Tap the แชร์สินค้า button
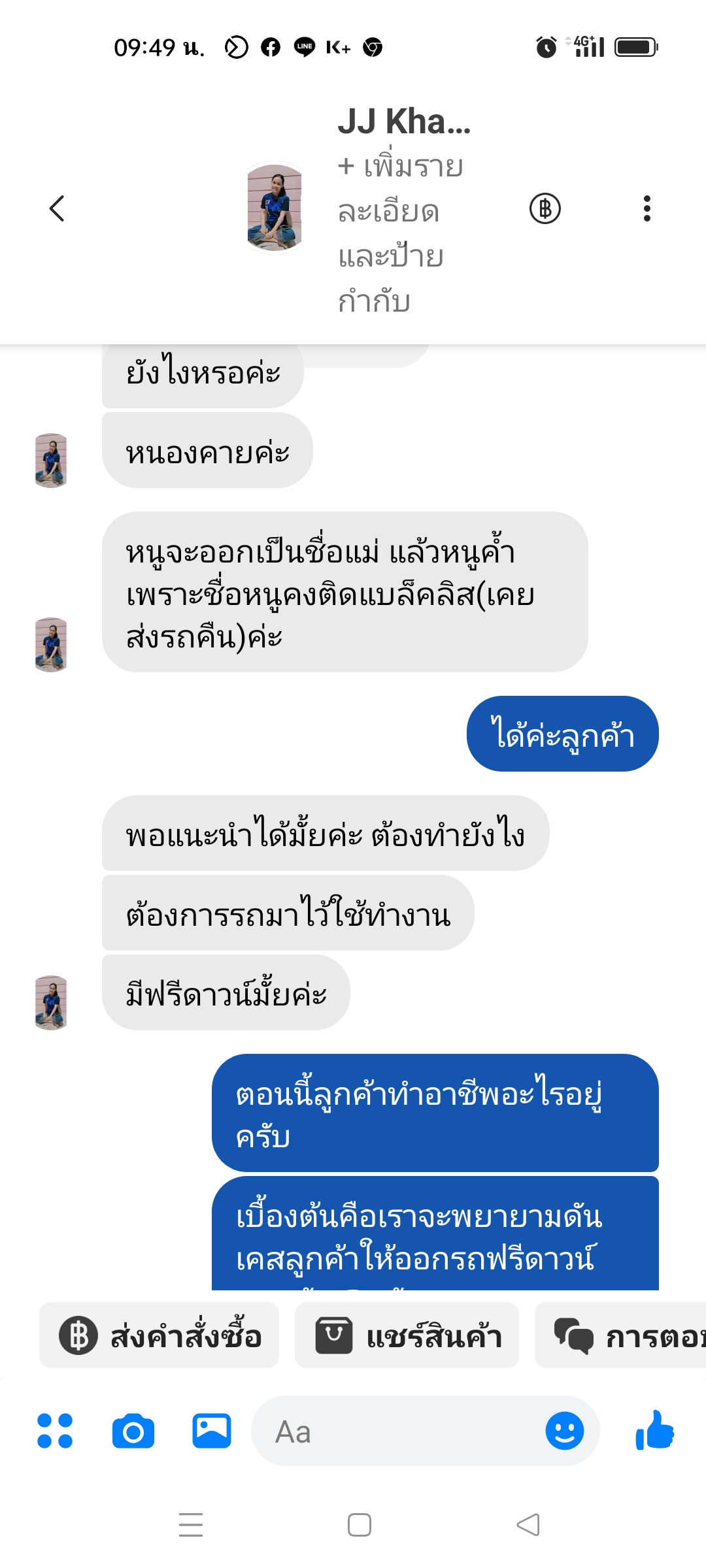Screen dimensions: 706x1568 [407, 1335]
